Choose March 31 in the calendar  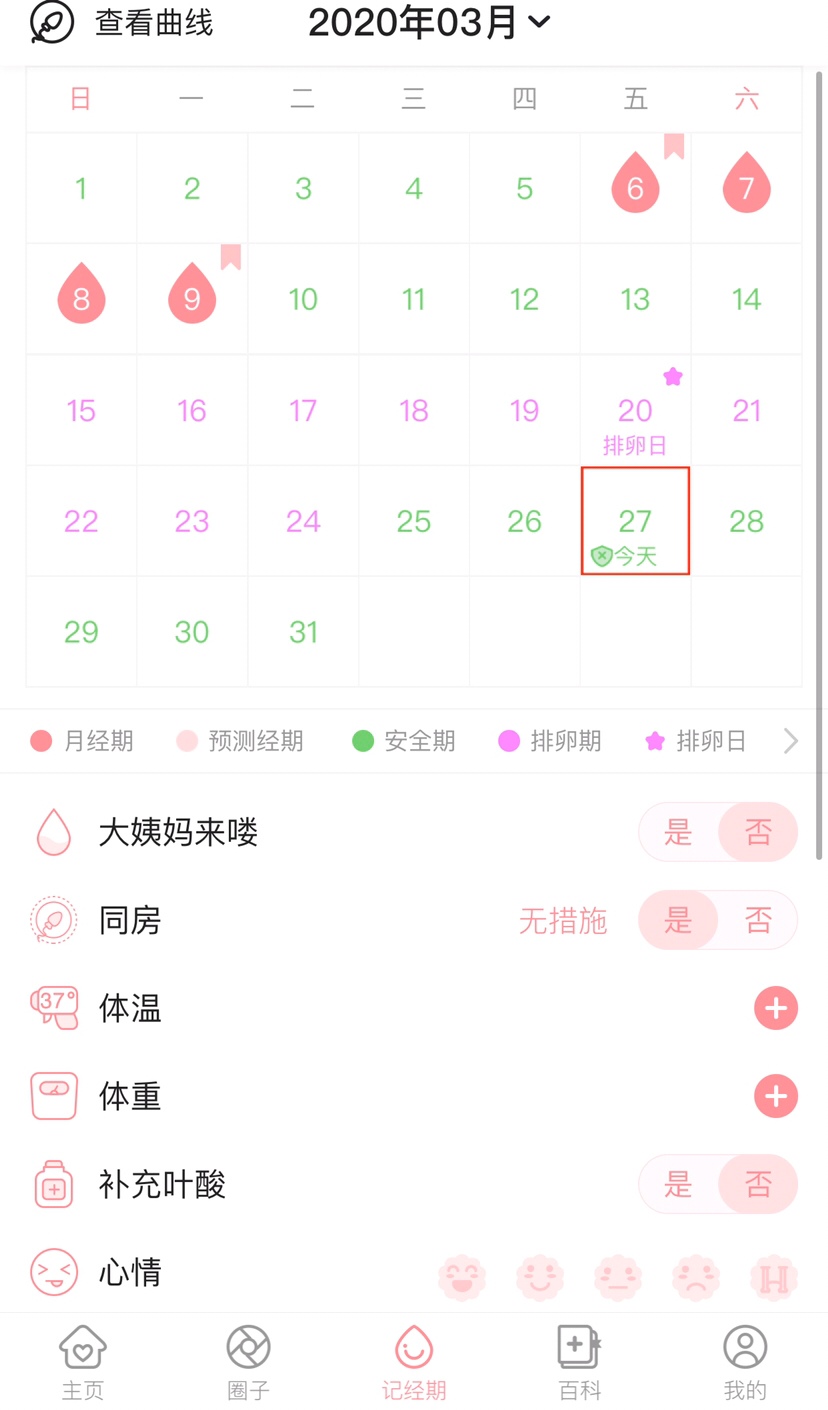(303, 632)
